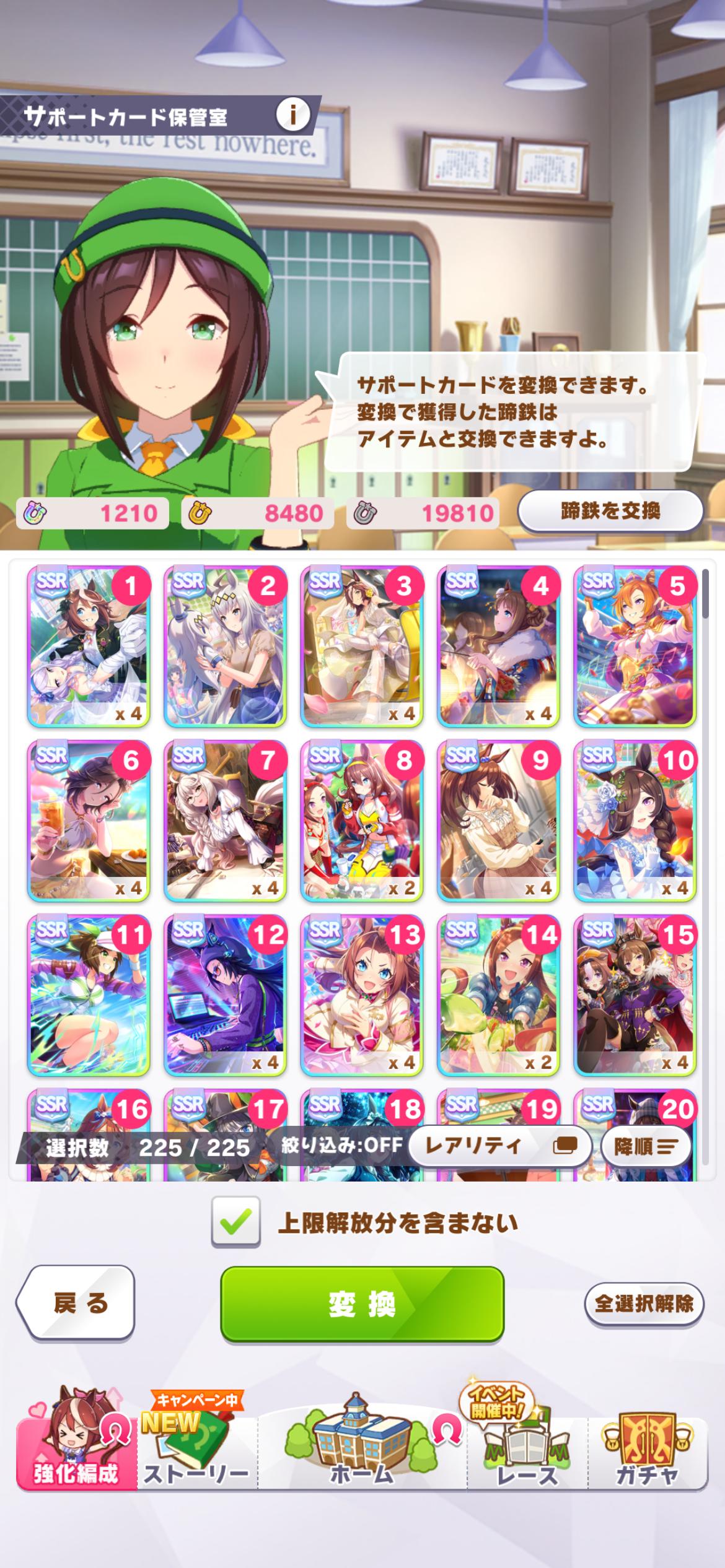Open the レアリティ sort selector
725x1568 pixels.
[499, 1146]
